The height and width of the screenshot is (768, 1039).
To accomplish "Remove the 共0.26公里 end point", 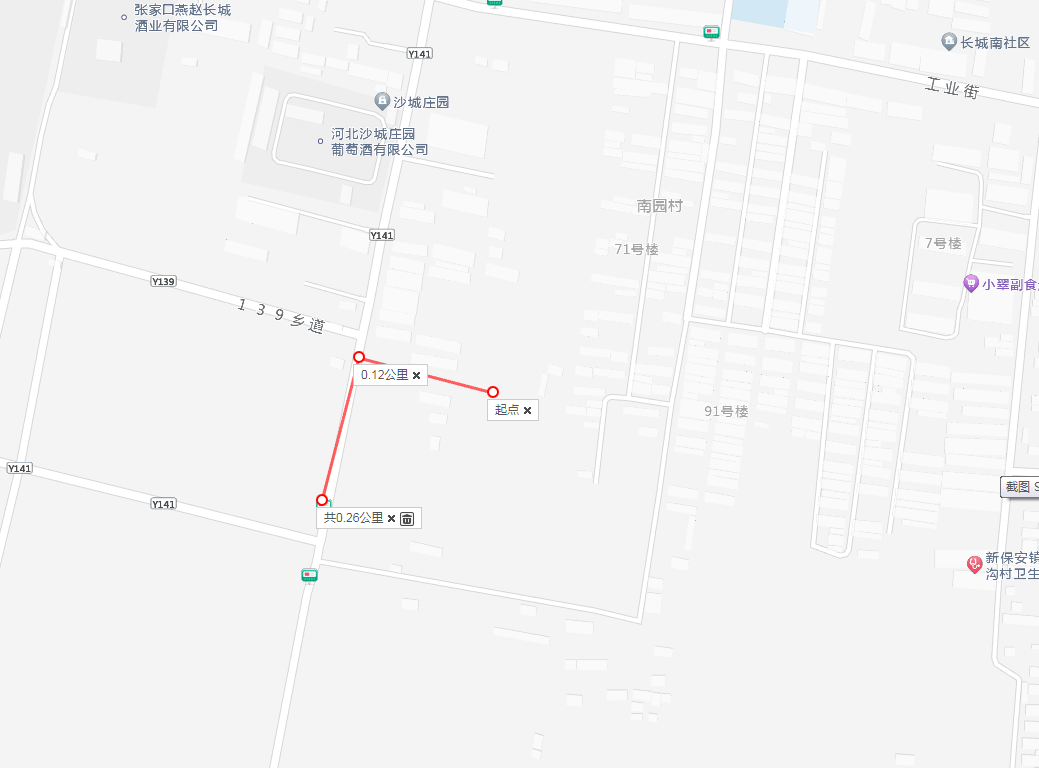I will pyautogui.click(x=392, y=518).
